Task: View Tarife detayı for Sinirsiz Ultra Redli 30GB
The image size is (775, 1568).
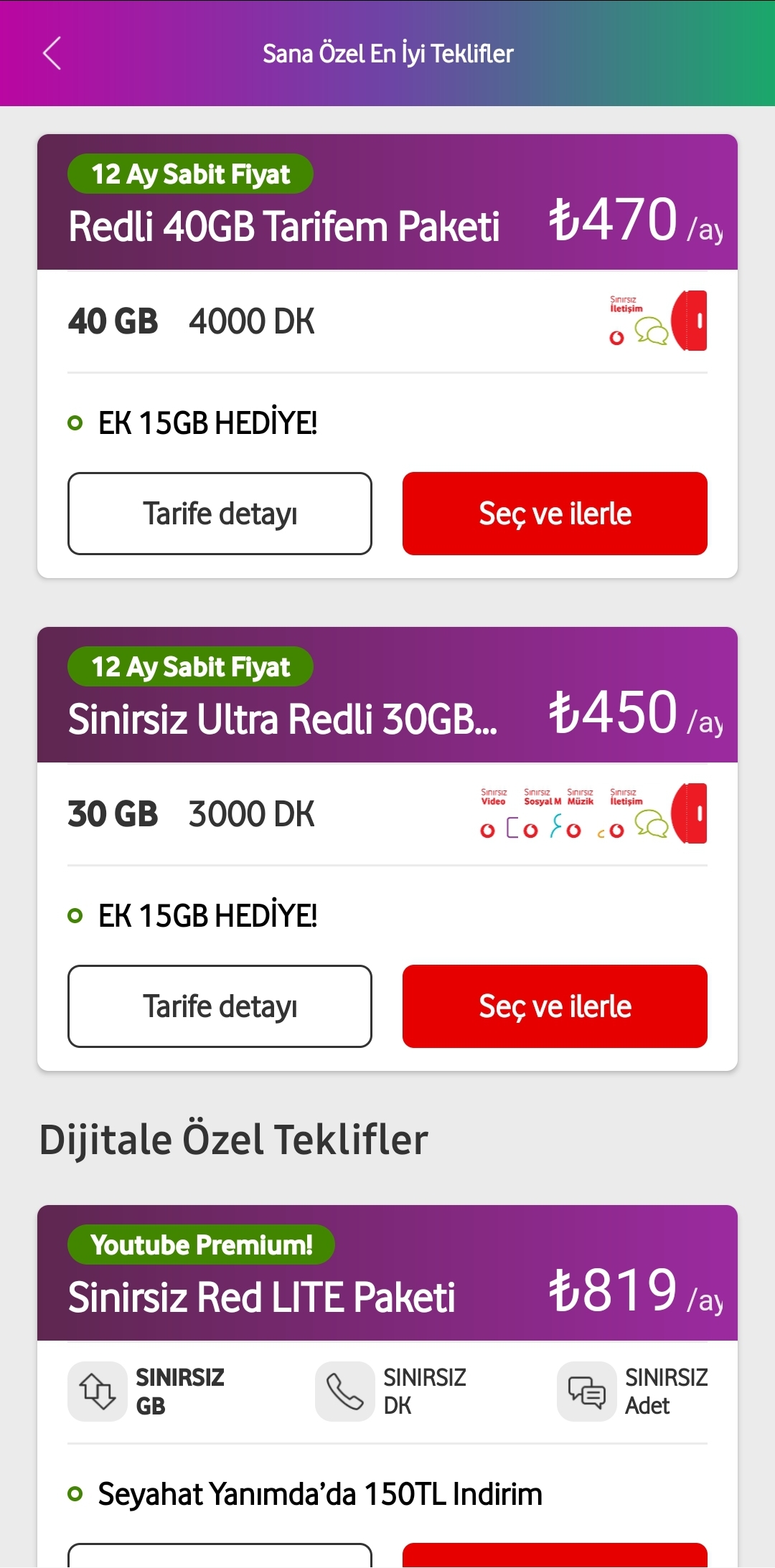Action: click(x=220, y=1006)
